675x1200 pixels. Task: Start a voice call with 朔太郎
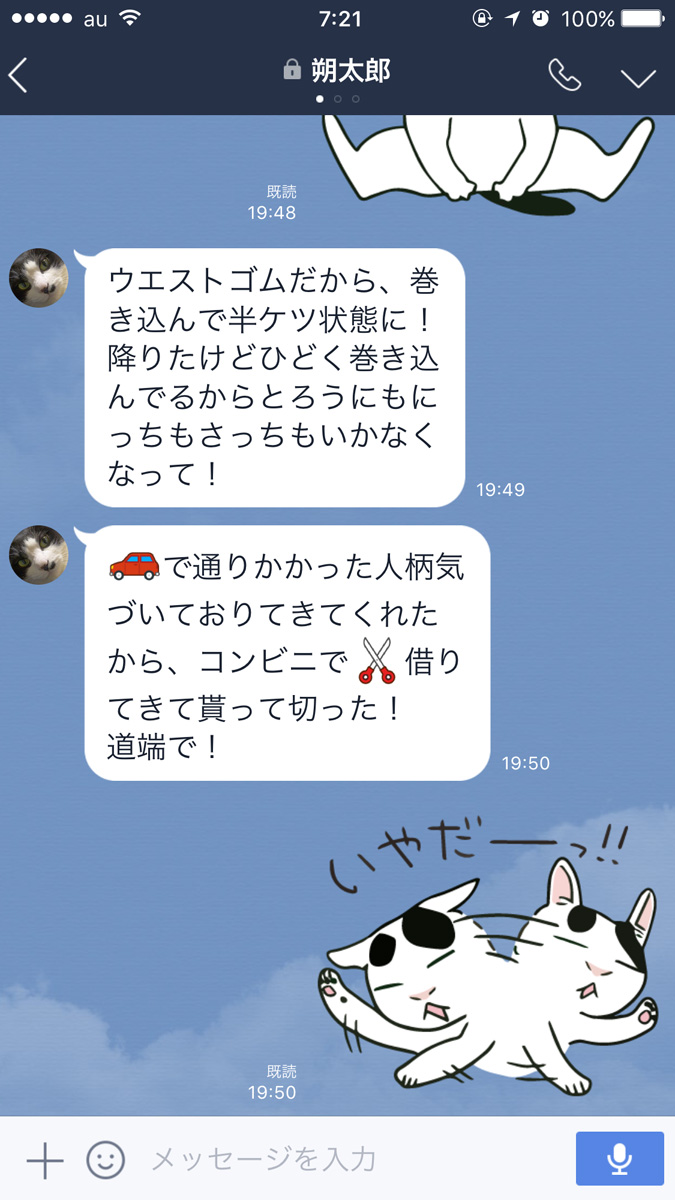pyautogui.click(x=564, y=76)
